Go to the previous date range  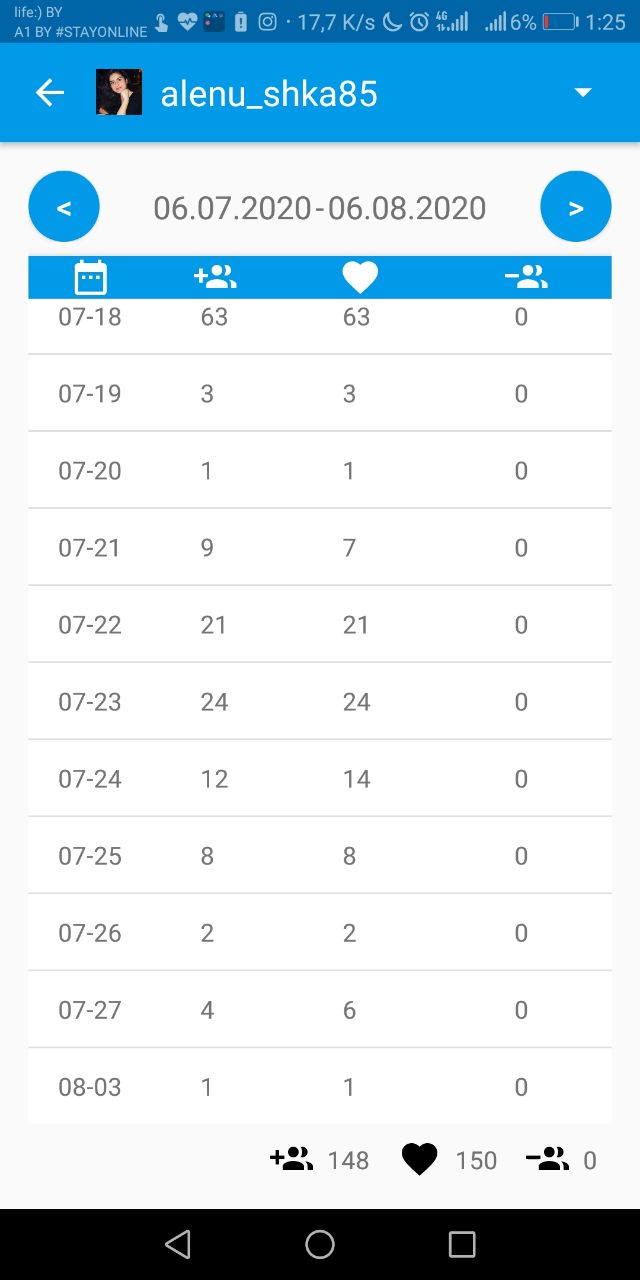pyautogui.click(x=64, y=207)
